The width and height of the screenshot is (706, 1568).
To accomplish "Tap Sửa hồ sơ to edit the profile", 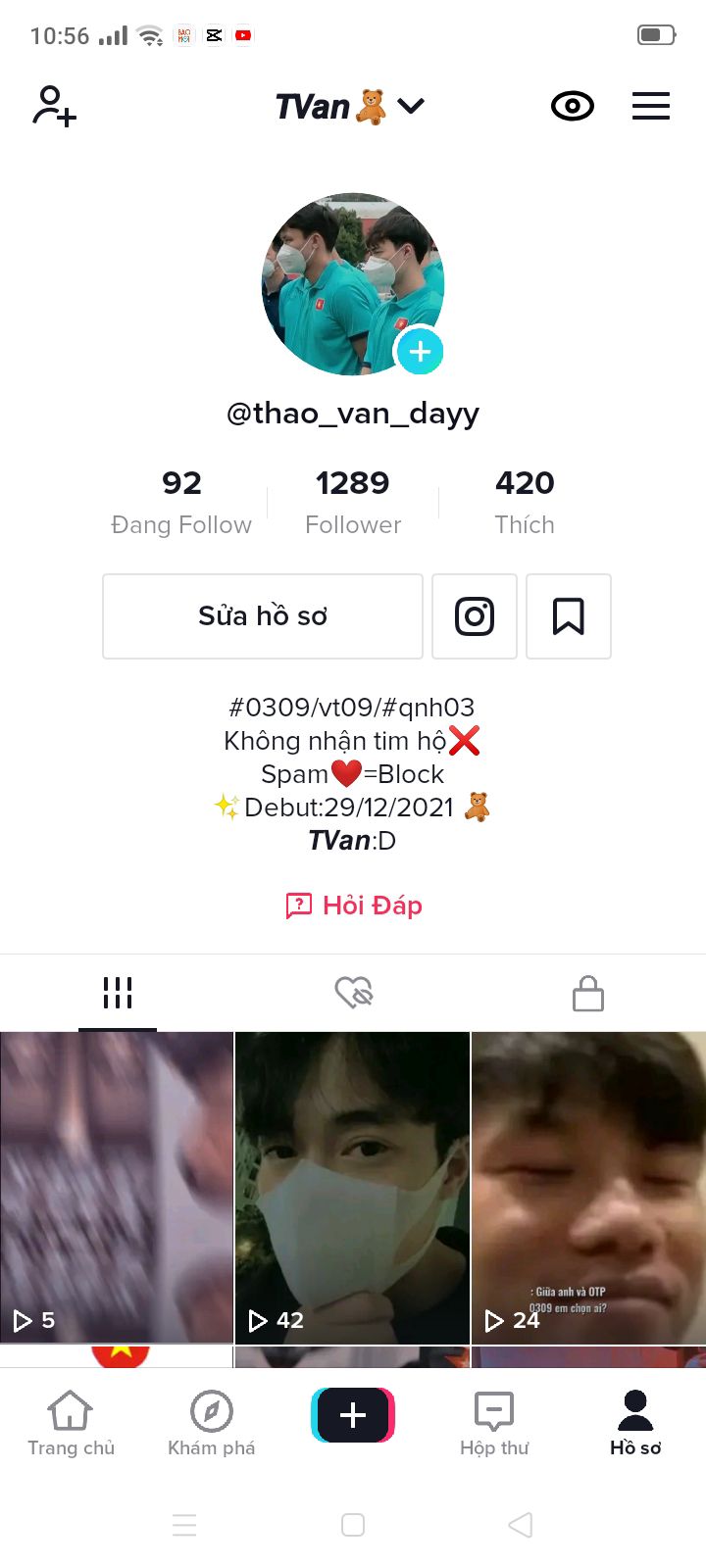I will 263,616.
